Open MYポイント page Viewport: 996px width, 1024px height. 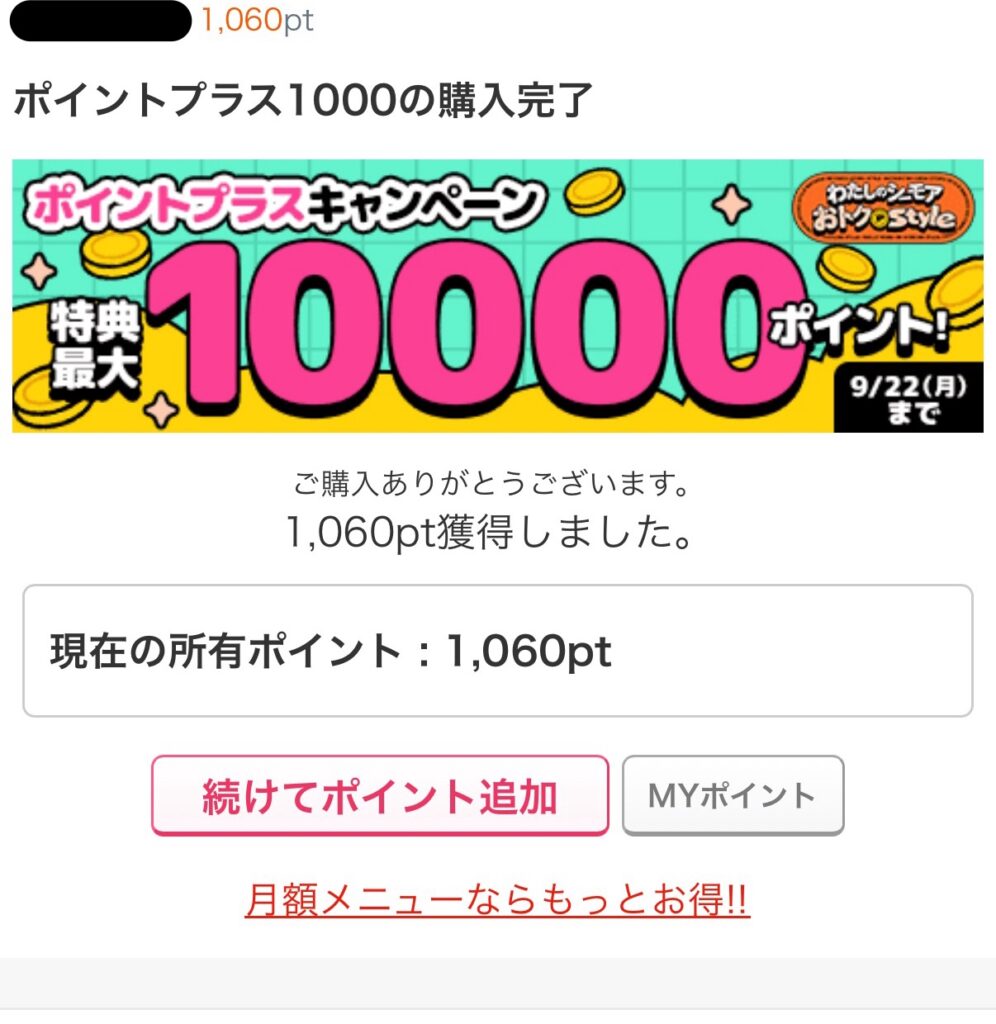733,796
